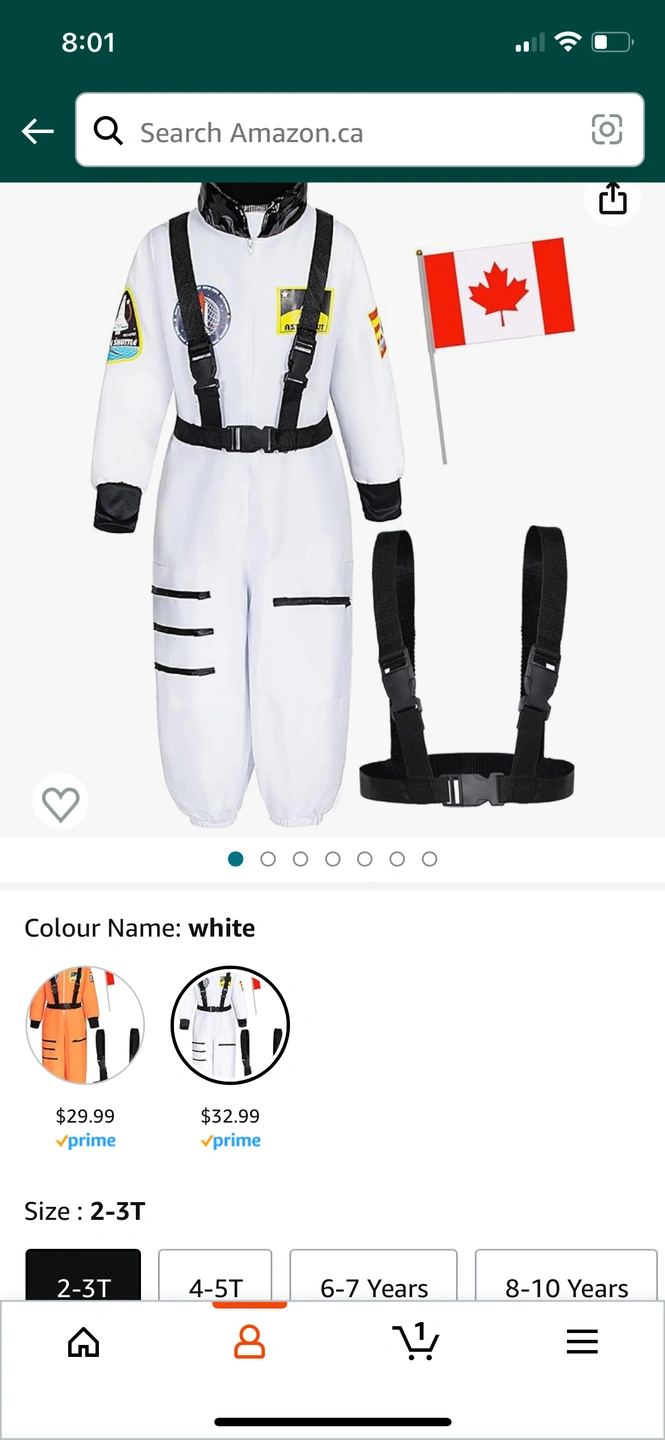This screenshot has width=665, height=1440.
Task: Open the camera lens search icon
Action: coord(607,130)
